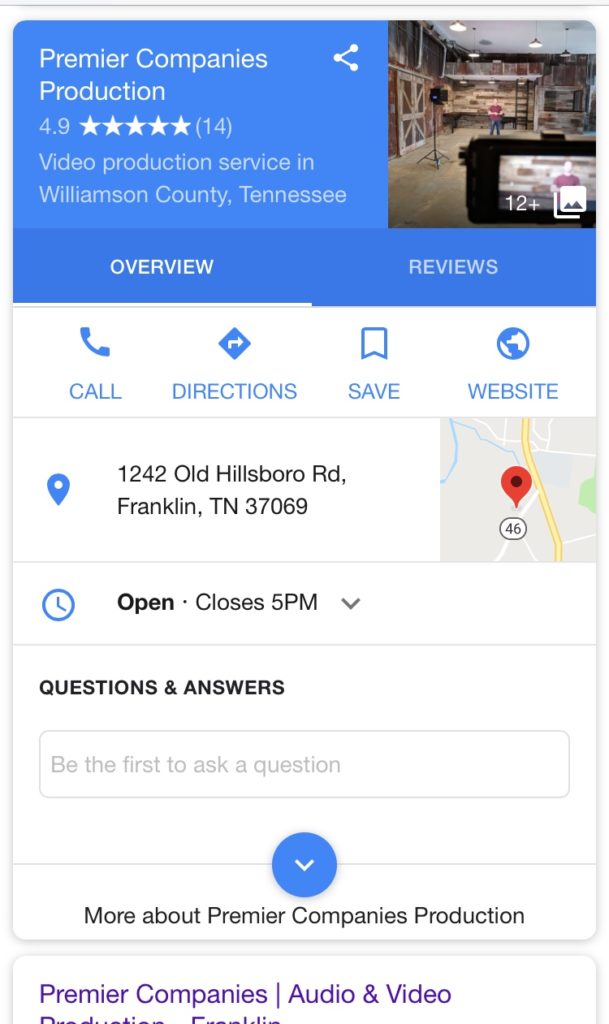Viewport: 609px width, 1024px height.
Task: Open the map preview with red pin
Action: [x=518, y=490]
